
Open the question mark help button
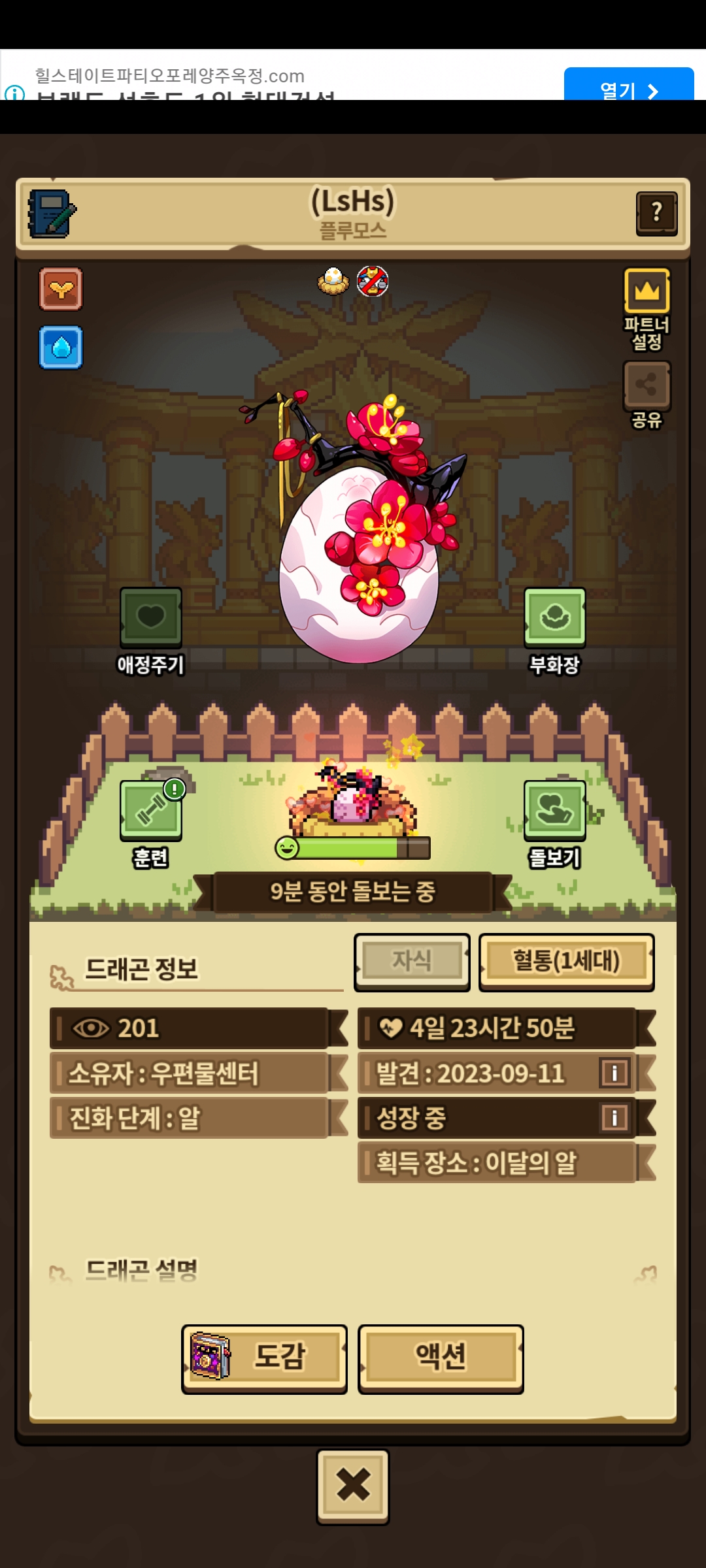pos(656,212)
